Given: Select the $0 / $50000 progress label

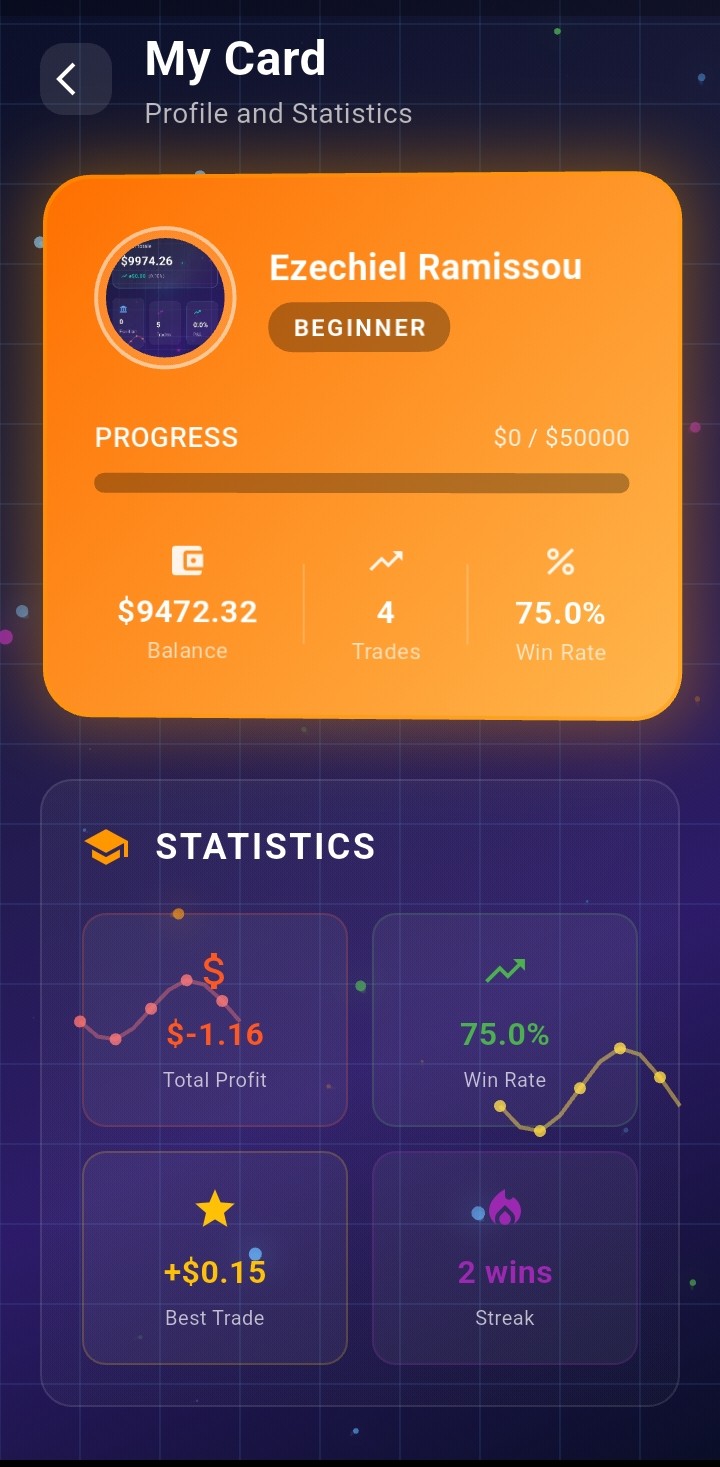Looking at the screenshot, I should tap(560, 437).
